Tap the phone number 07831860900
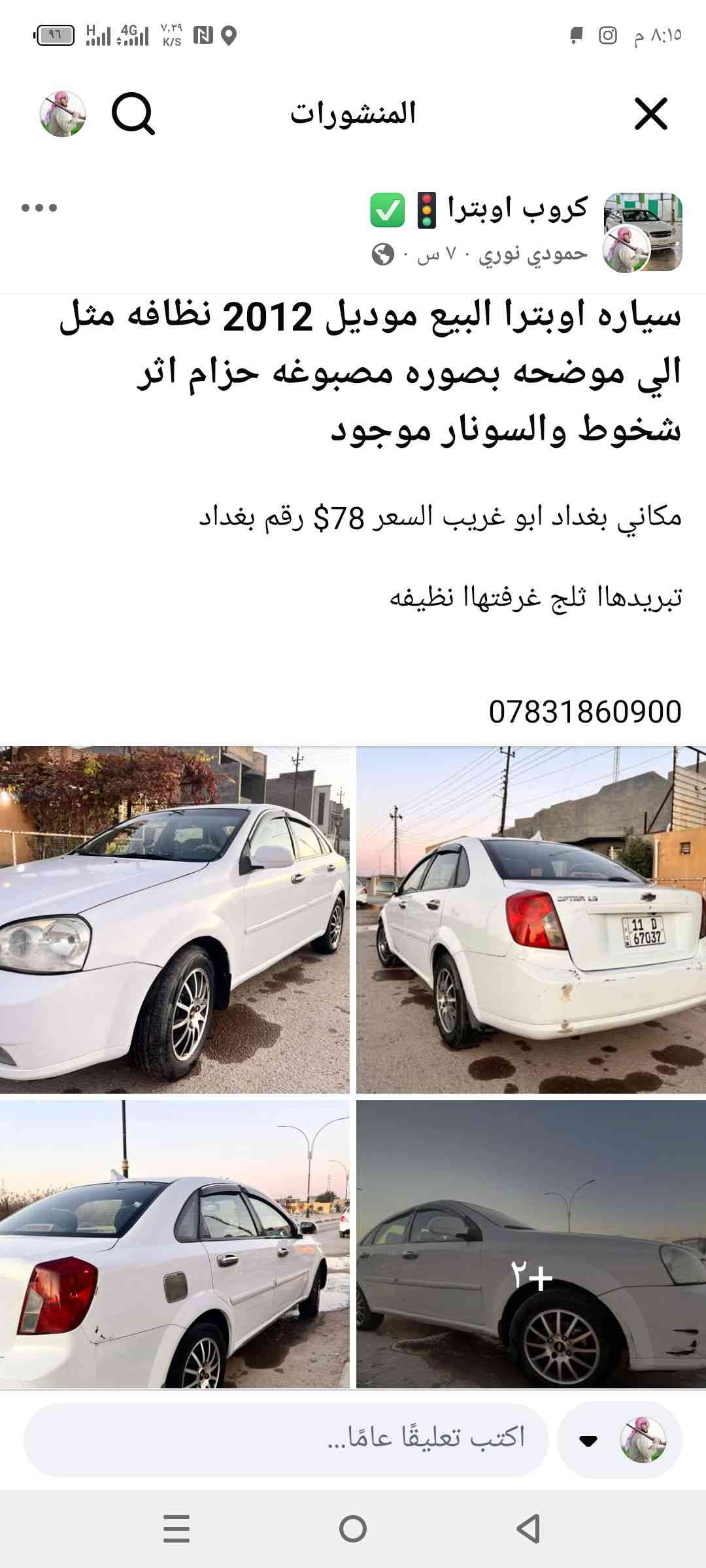This screenshot has width=706, height=1568. [x=585, y=711]
